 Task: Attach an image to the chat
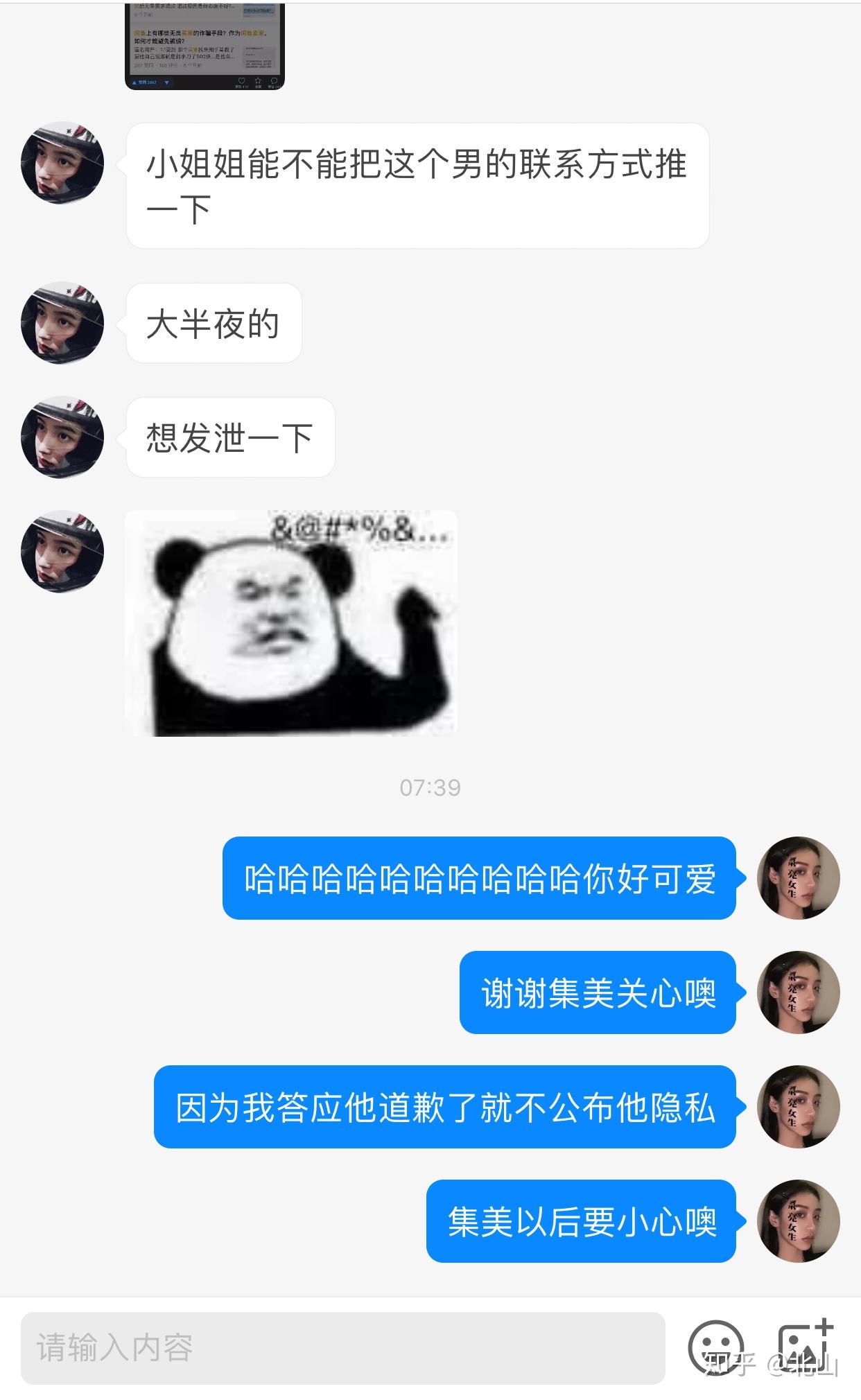[804, 1346]
